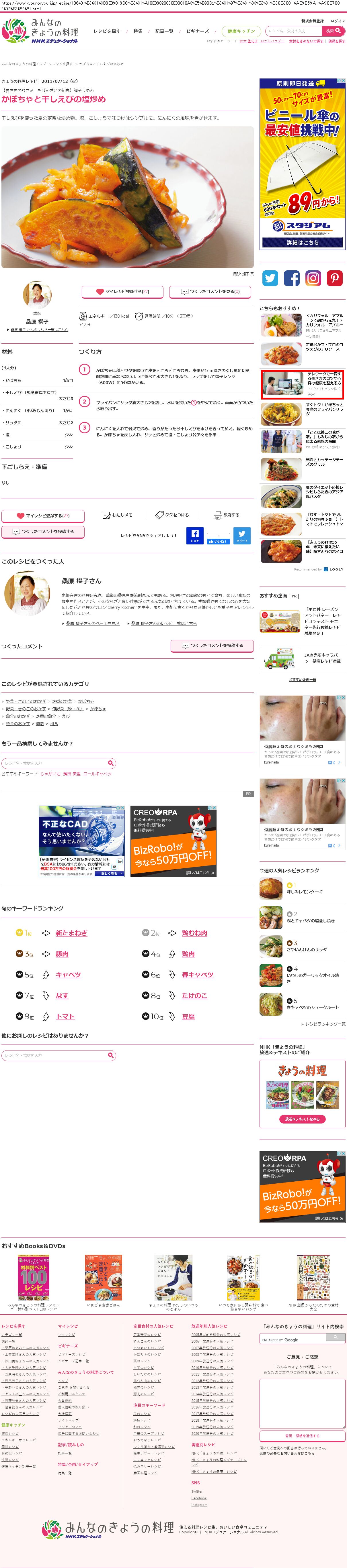Viewport: 347px width, 1568px height.
Task: Tweet this recipe with ツイート button
Action: pyautogui.click(x=241, y=536)
